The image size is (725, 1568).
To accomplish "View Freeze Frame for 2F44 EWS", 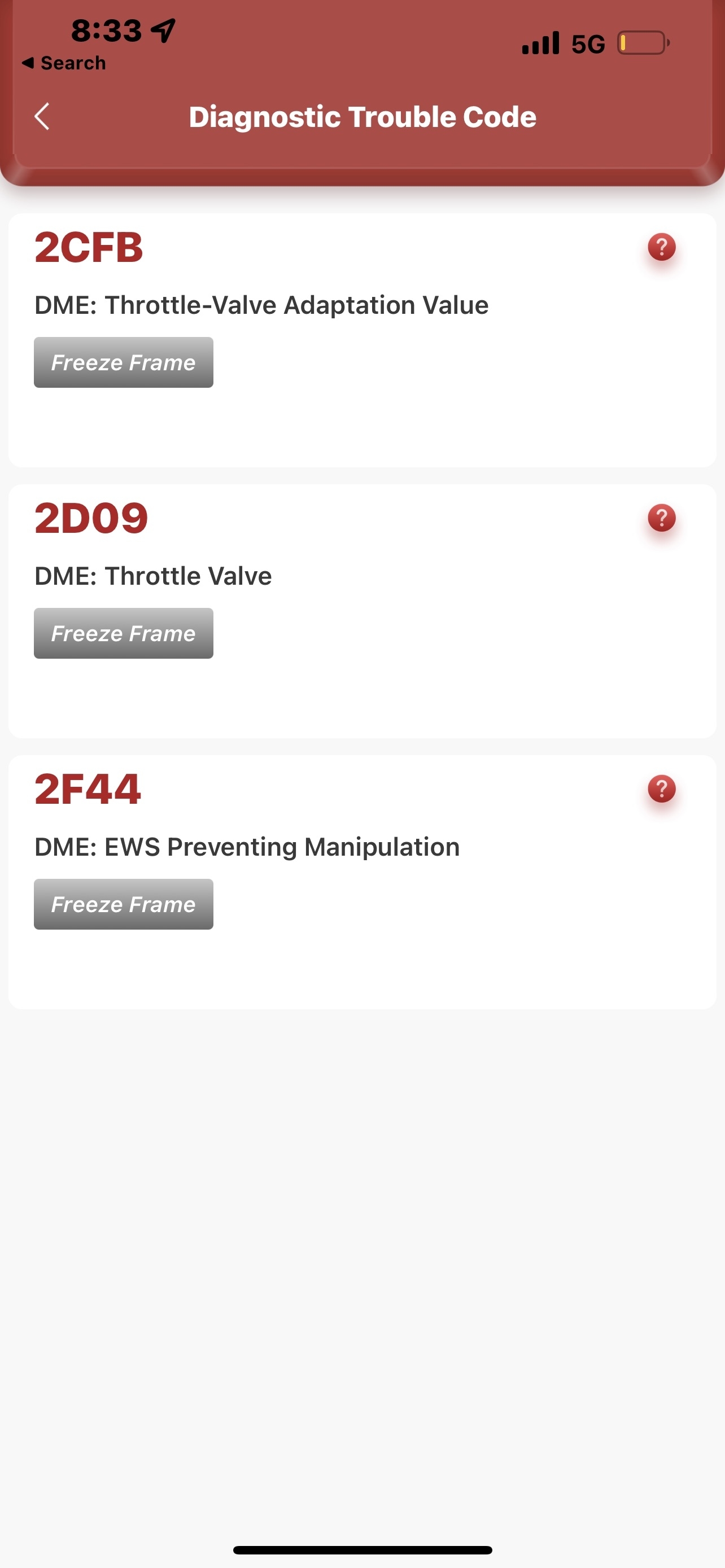I will pyautogui.click(x=124, y=904).
